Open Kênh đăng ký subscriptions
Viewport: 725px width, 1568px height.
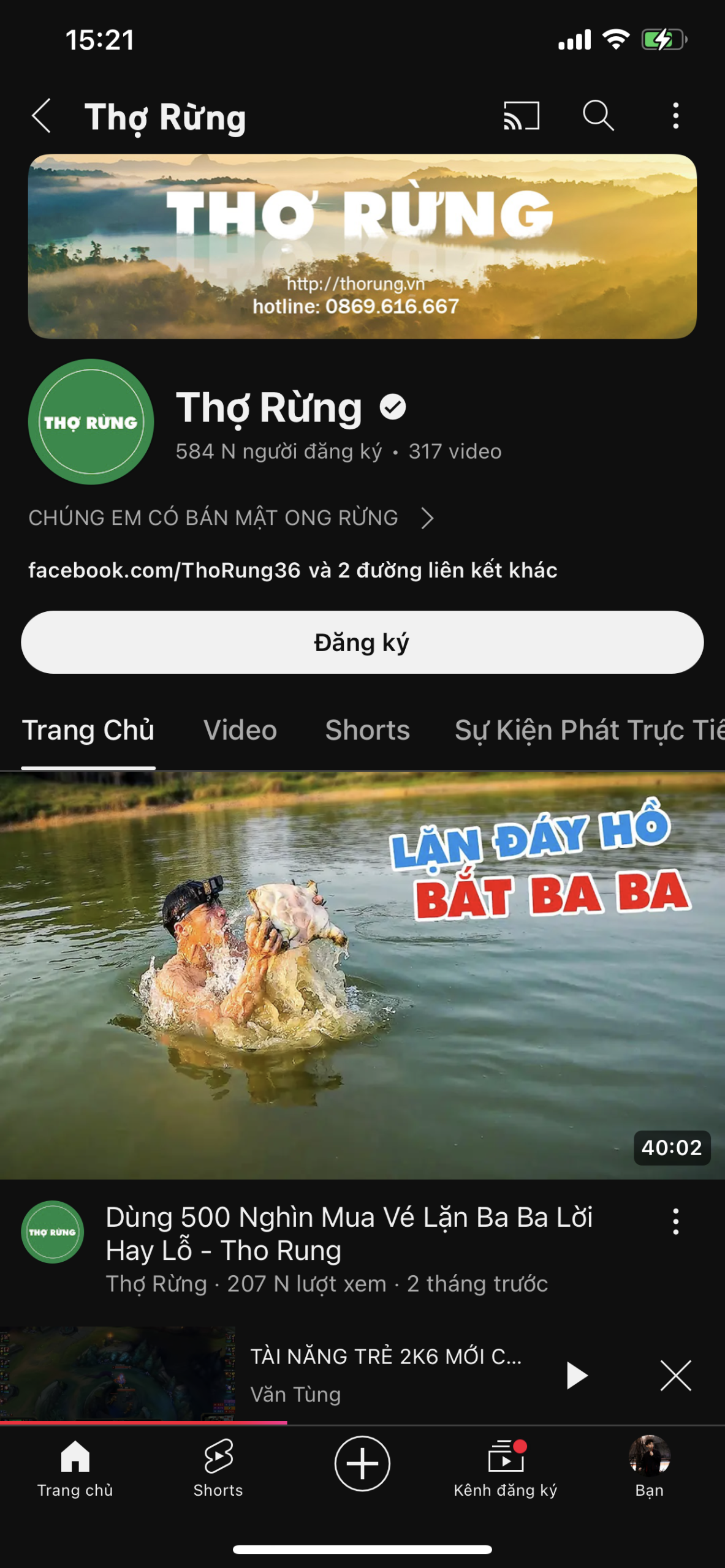[506, 1467]
